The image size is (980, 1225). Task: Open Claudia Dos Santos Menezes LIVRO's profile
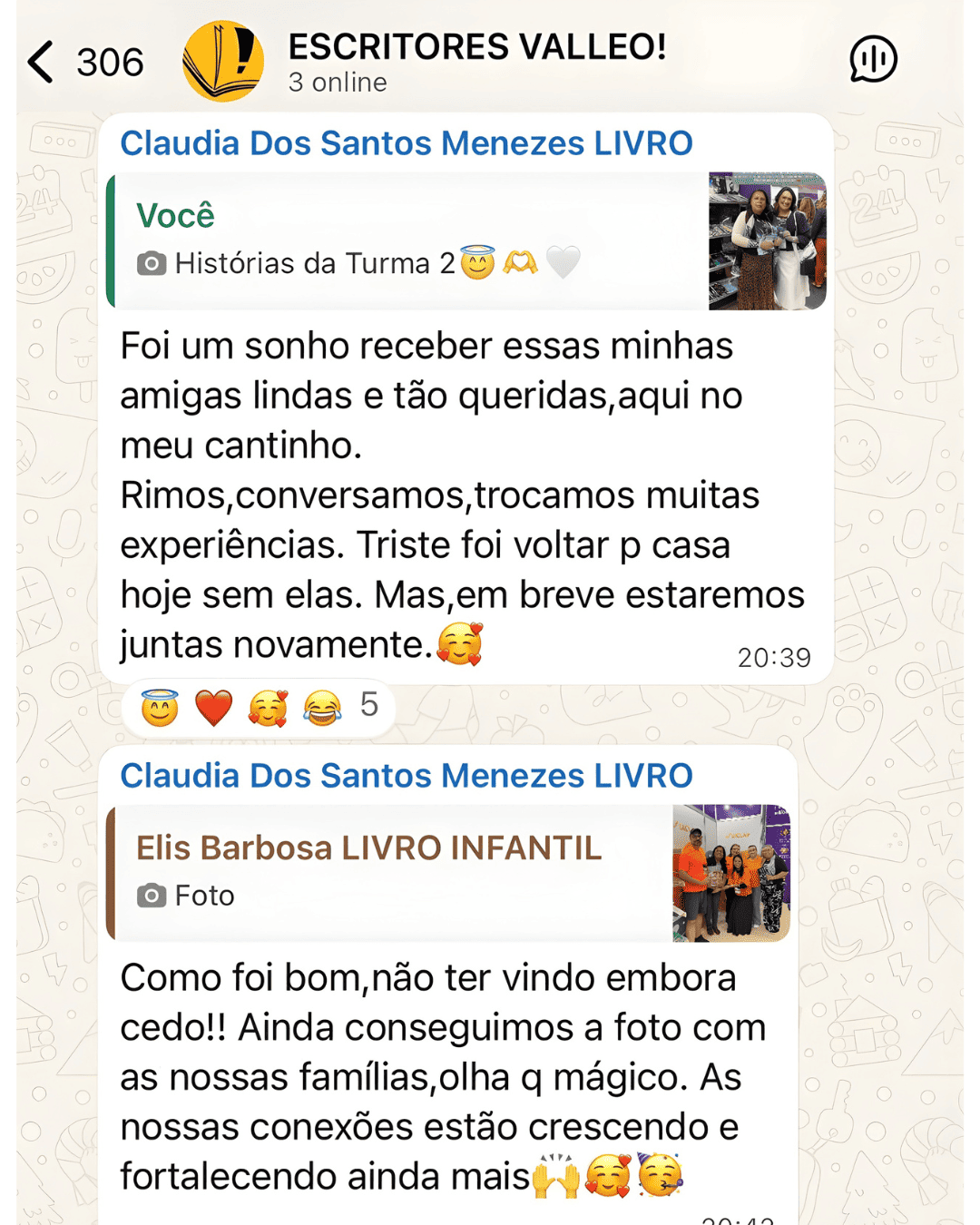point(407,142)
